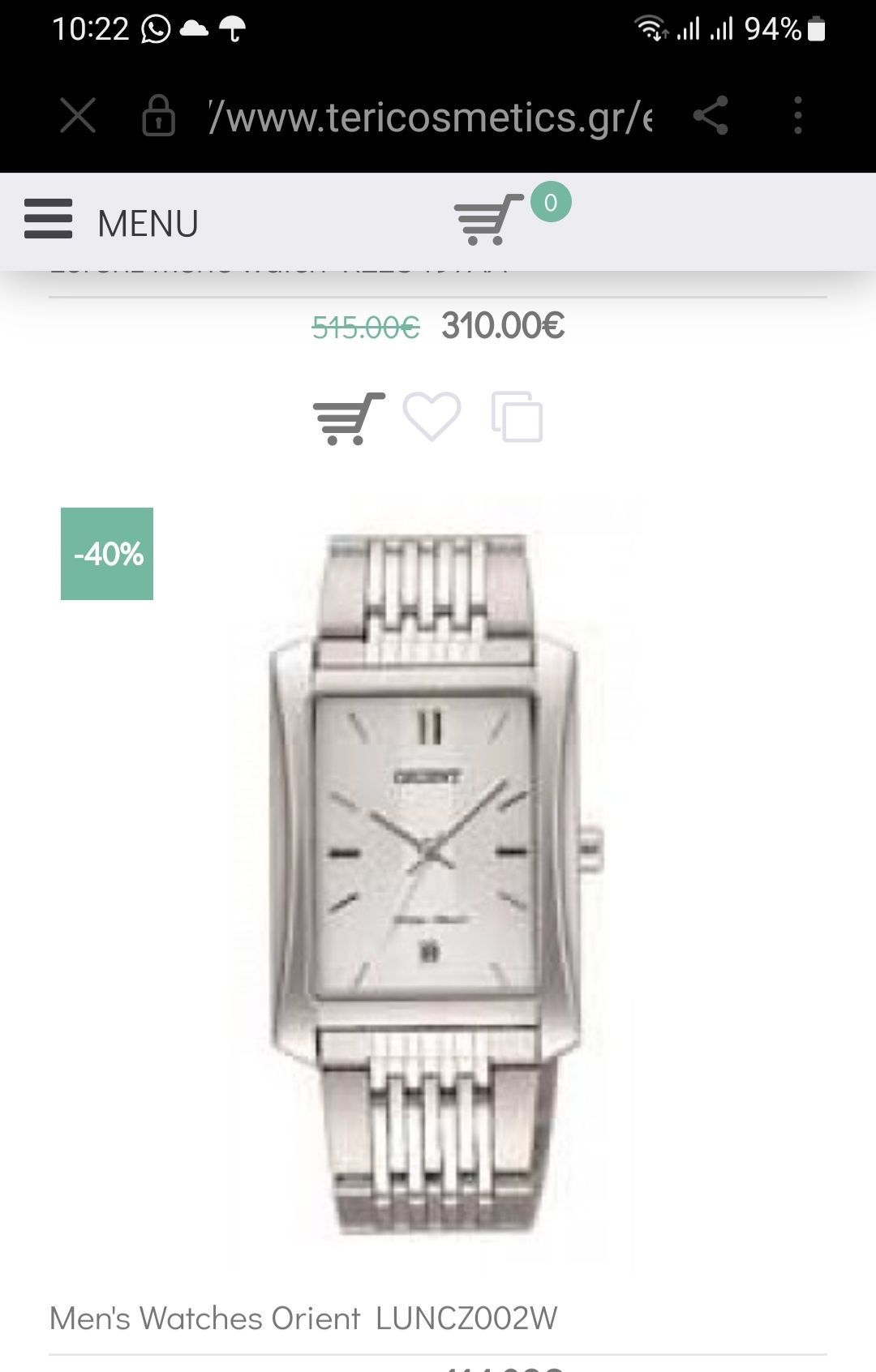Add the 310.00€ watch to wishlist
Screen dimensions: 876x1372
(x=432, y=417)
